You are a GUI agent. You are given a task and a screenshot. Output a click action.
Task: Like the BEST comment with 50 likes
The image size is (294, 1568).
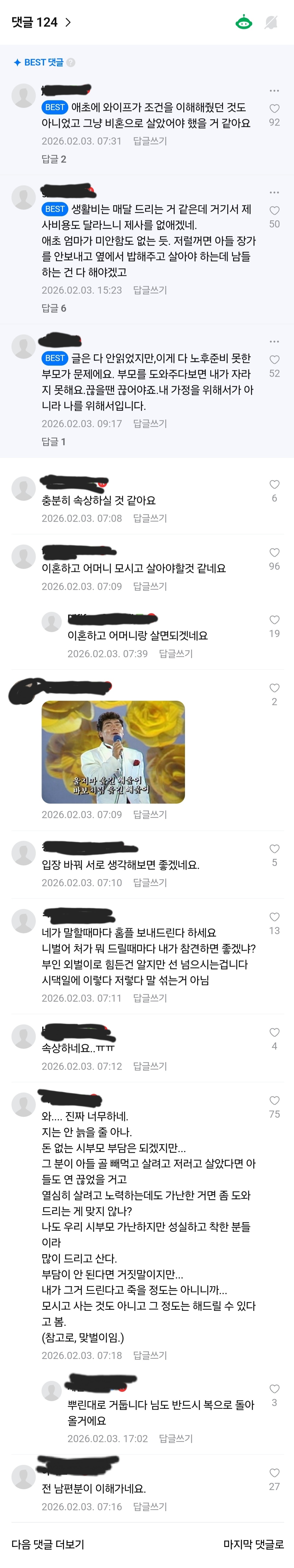pos(274,211)
